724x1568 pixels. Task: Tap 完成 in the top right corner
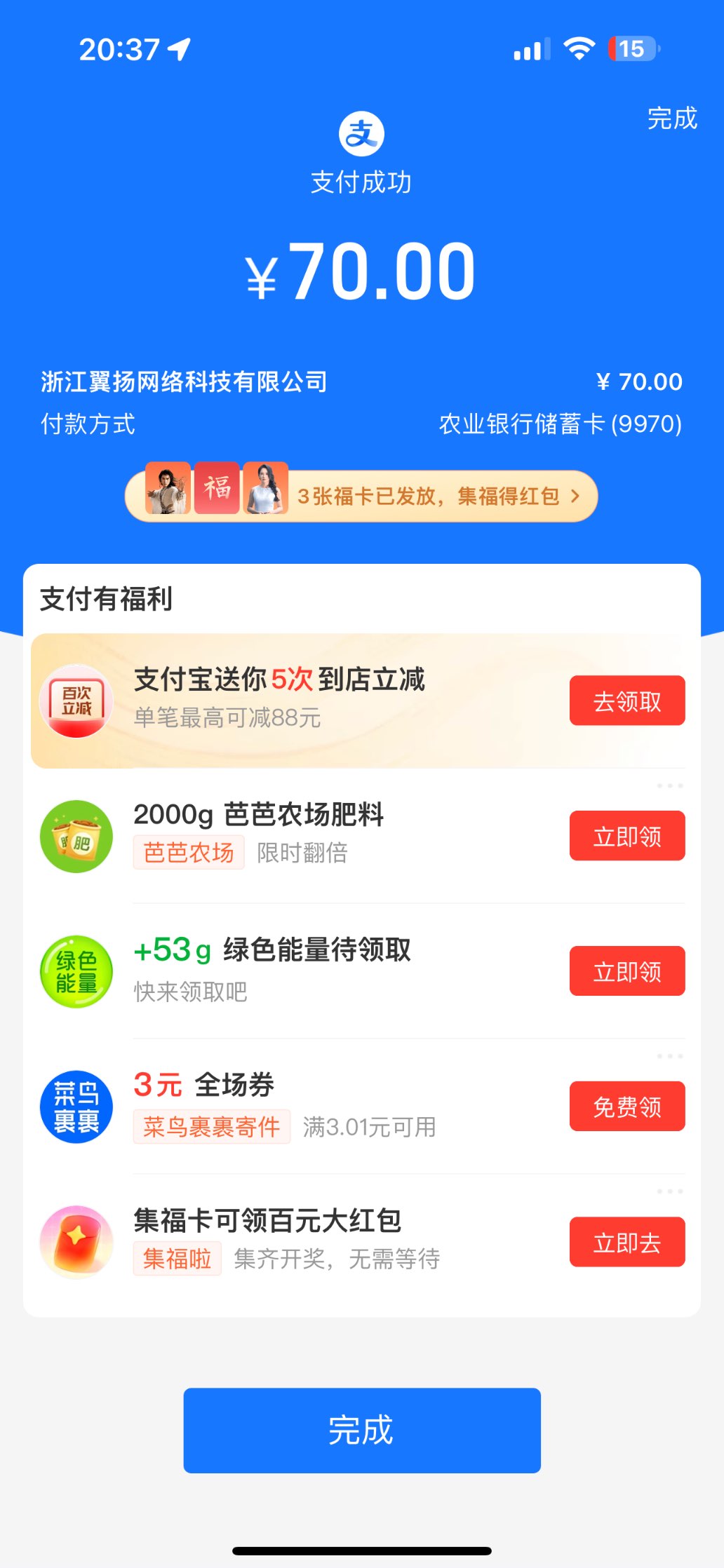click(x=671, y=119)
